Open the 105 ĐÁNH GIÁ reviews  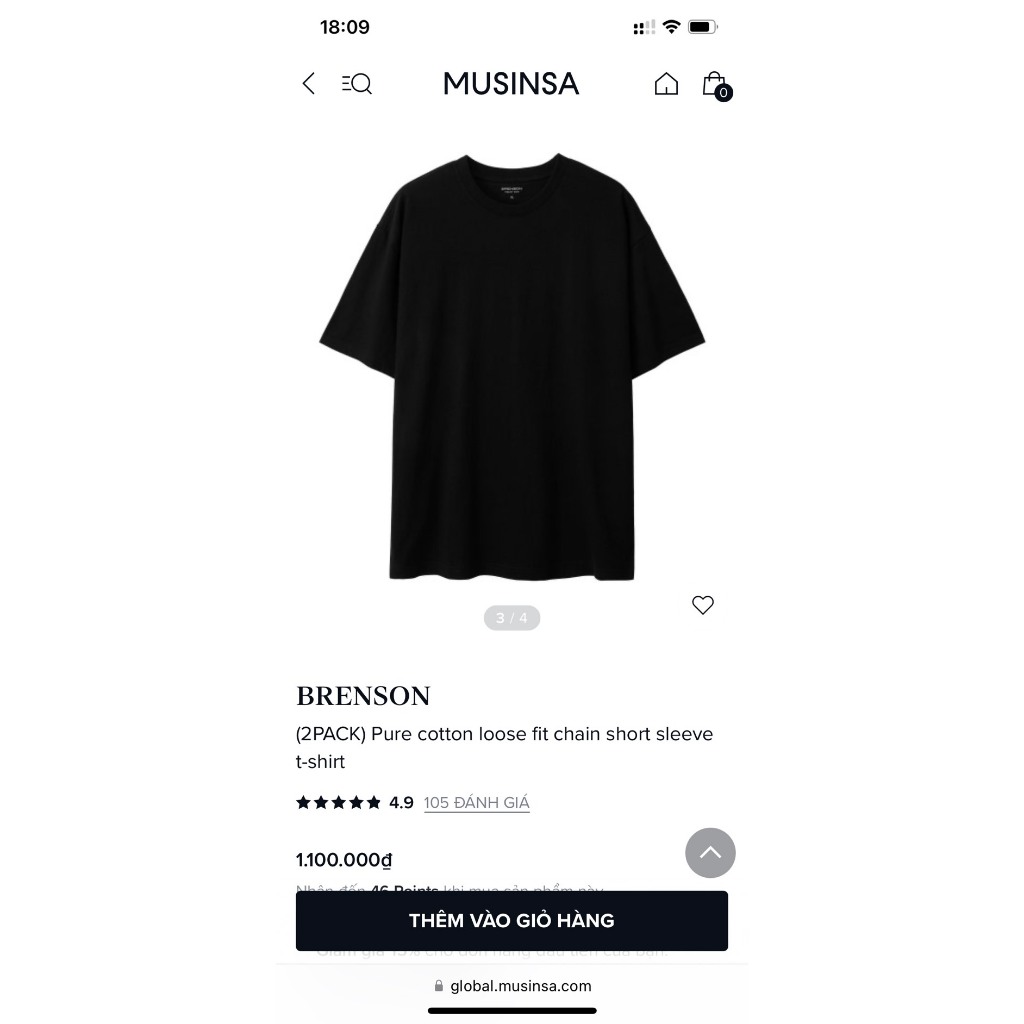click(476, 803)
